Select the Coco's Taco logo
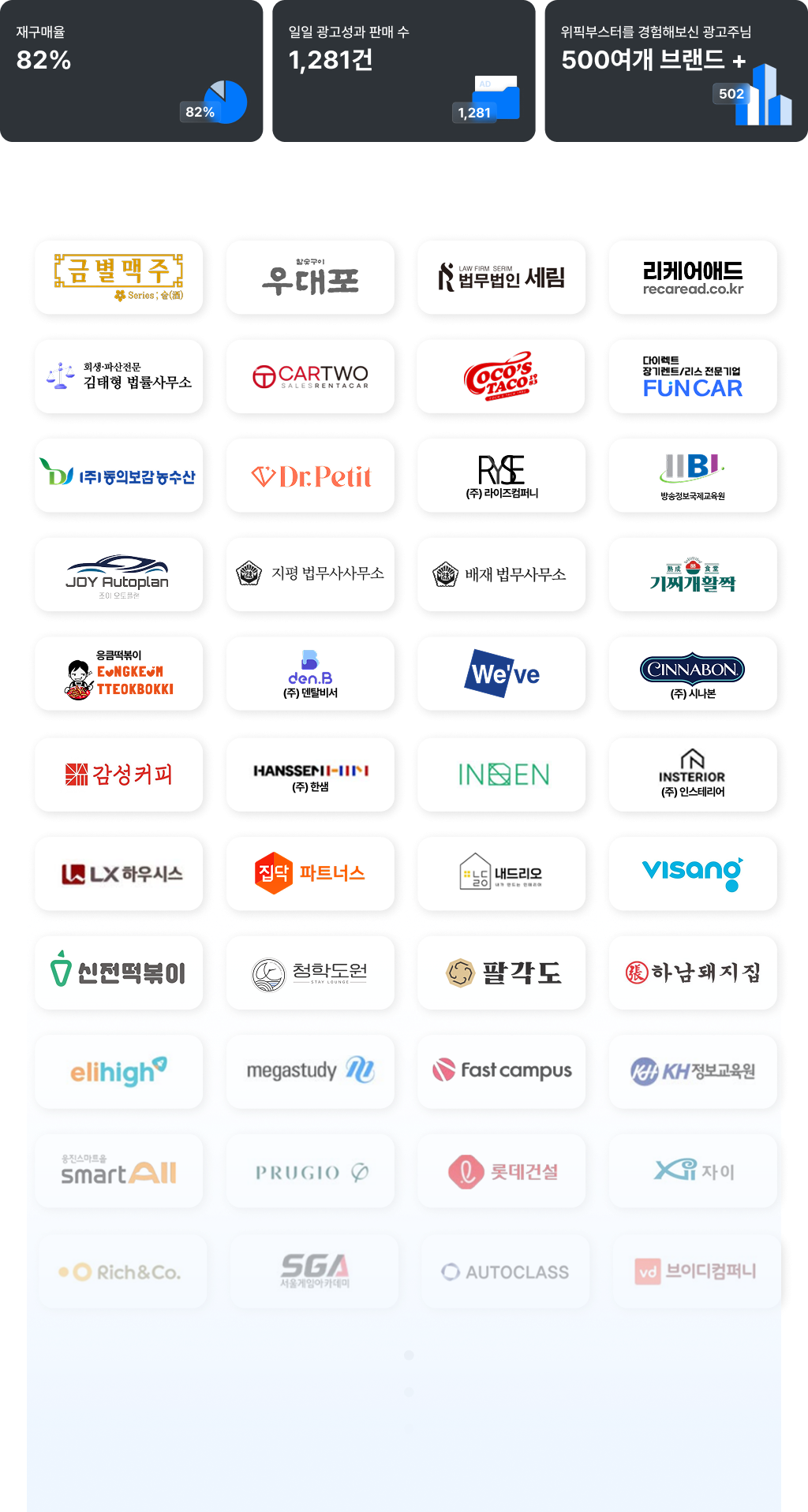Image resolution: width=808 pixels, height=1512 pixels. [501, 376]
